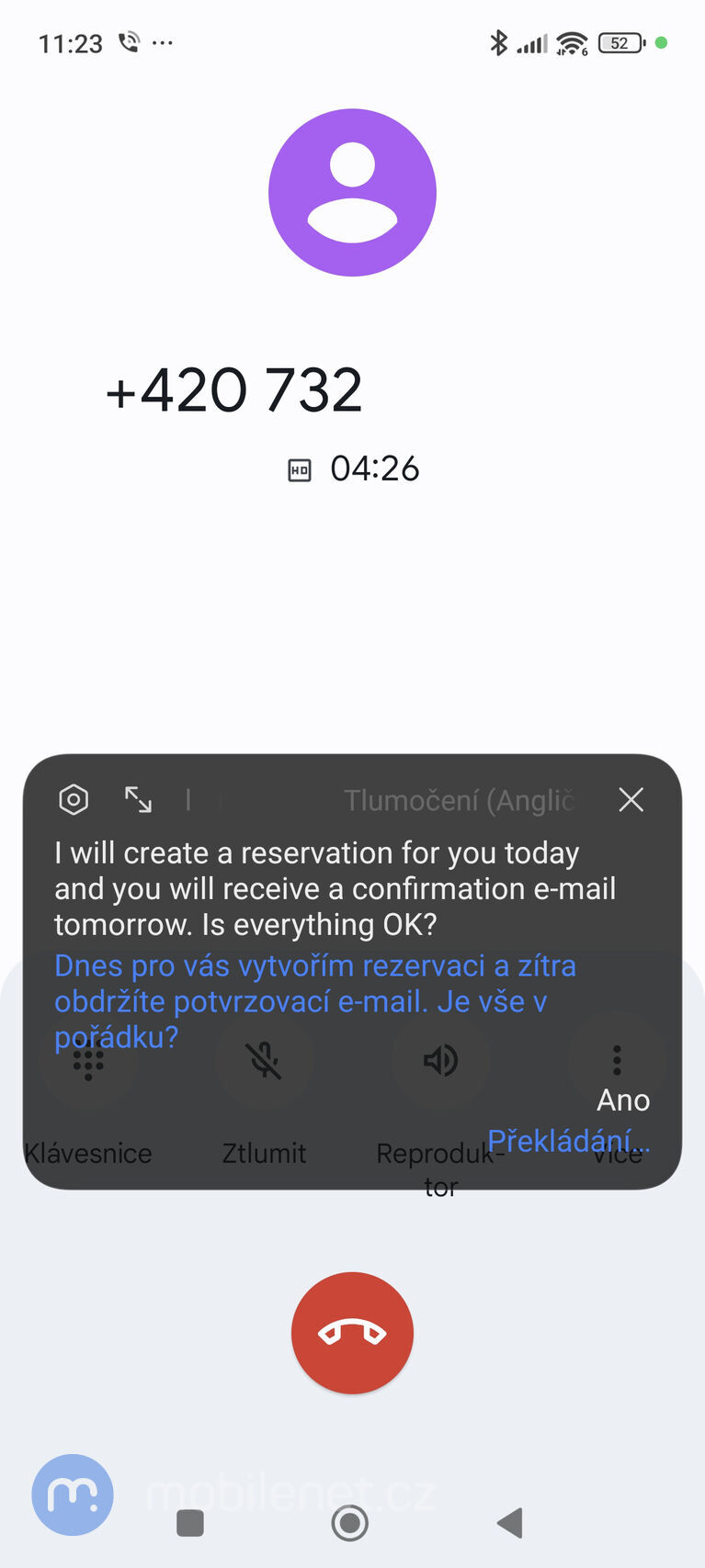Screen dimensions: 705x1568
Task: Enable speakerphone via Reproduktor
Action: tap(441, 1061)
